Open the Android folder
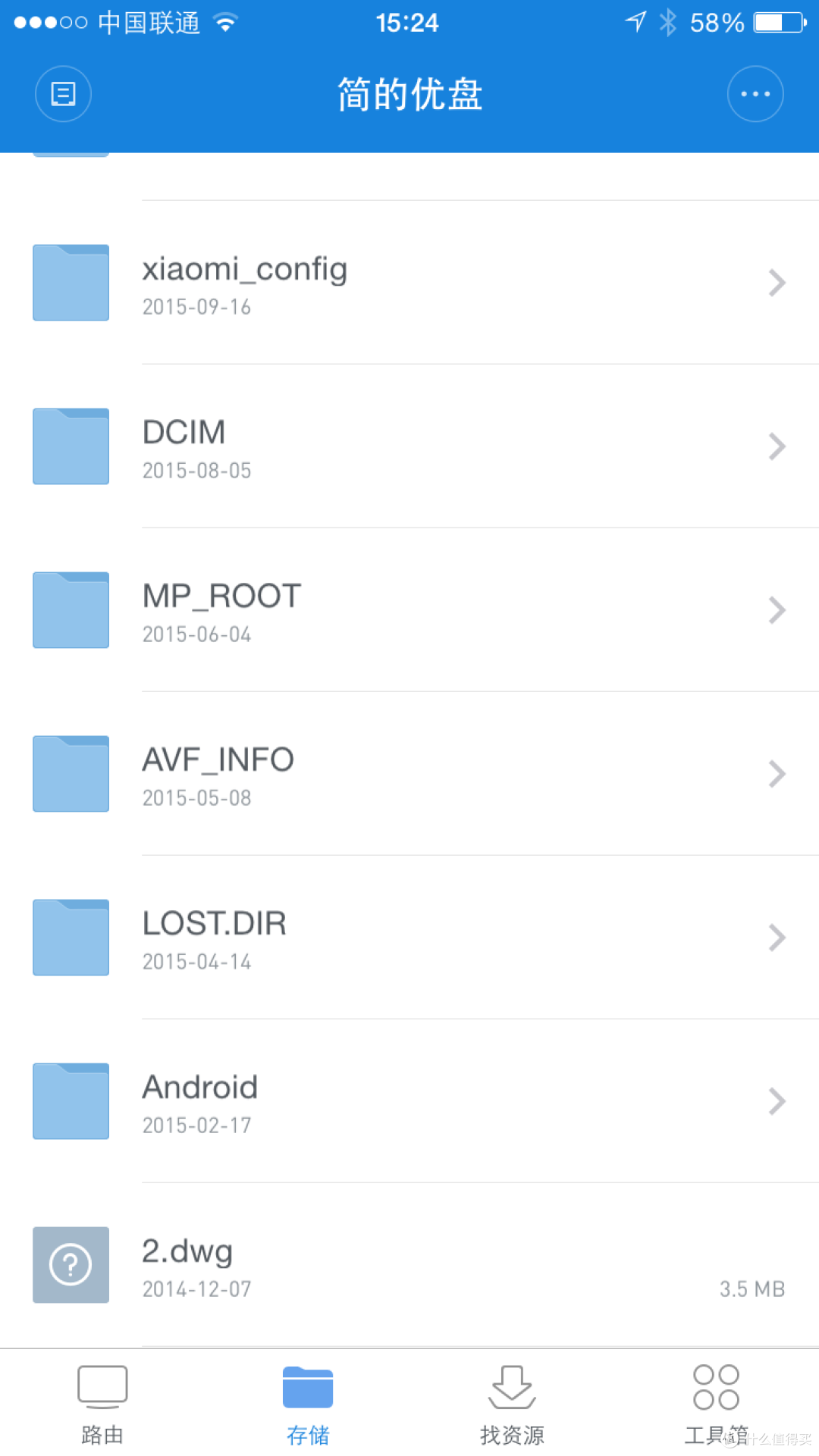This screenshot has height=1456, width=819. (x=409, y=1101)
